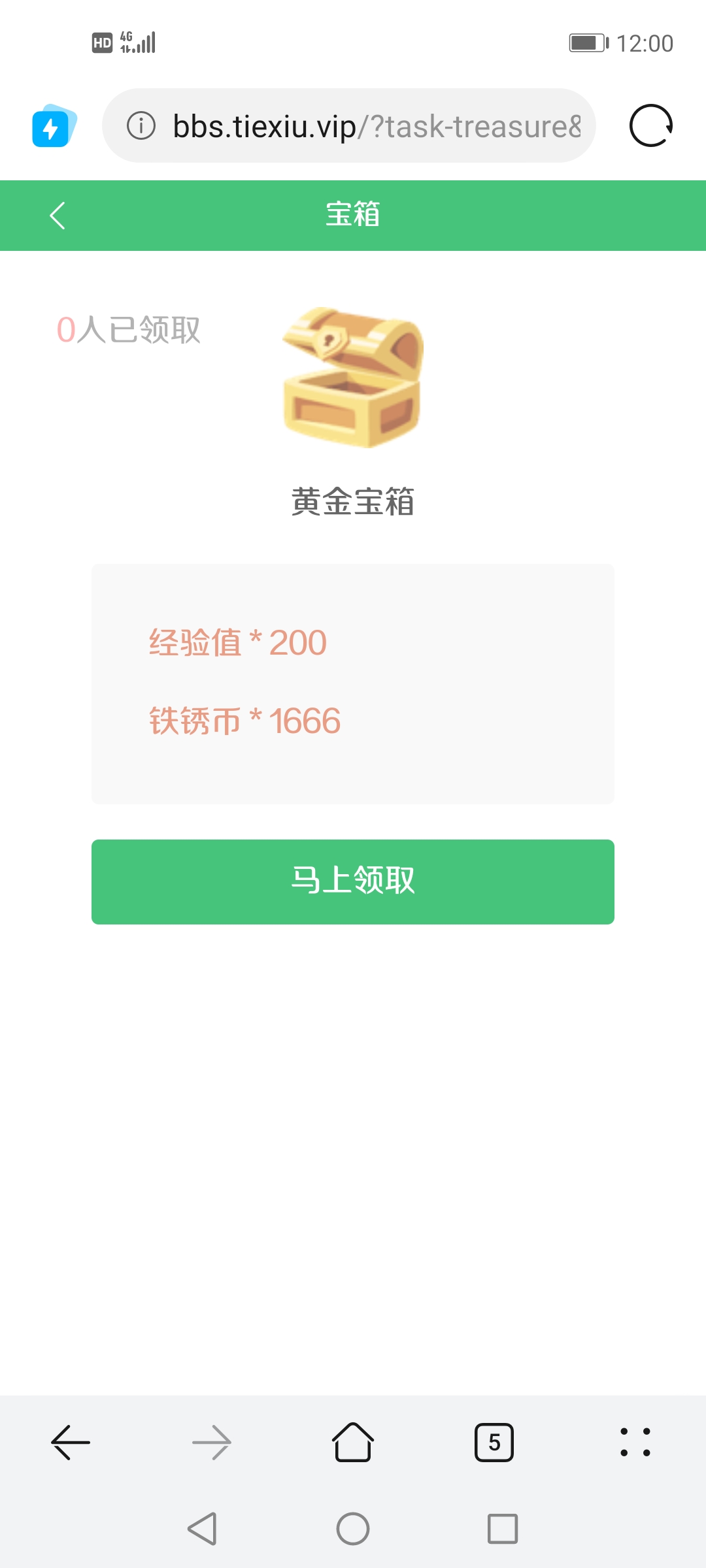Claim the treasure with 马上领取
Screen dimensions: 706x1568
click(x=353, y=881)
